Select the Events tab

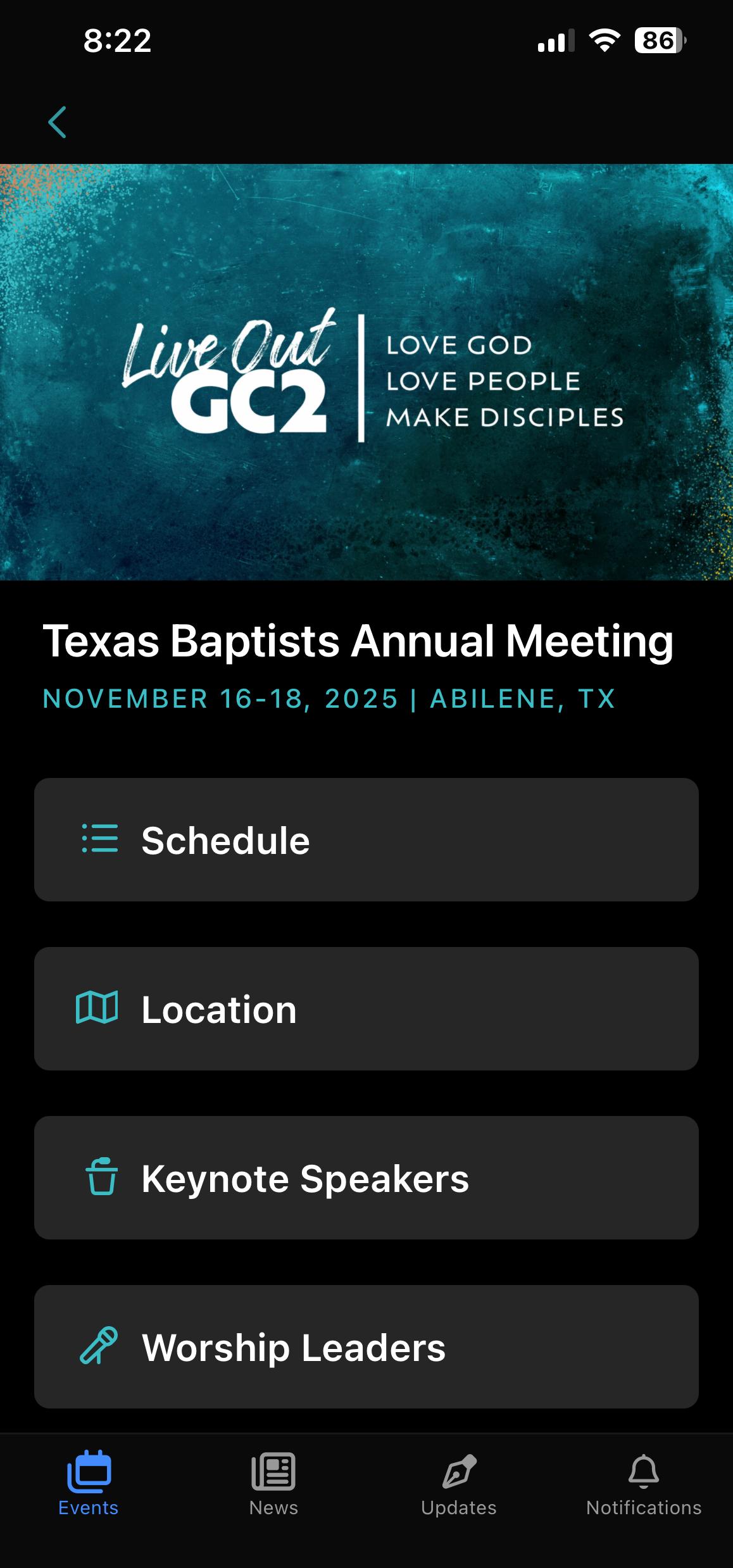[x=89, y=1484]
